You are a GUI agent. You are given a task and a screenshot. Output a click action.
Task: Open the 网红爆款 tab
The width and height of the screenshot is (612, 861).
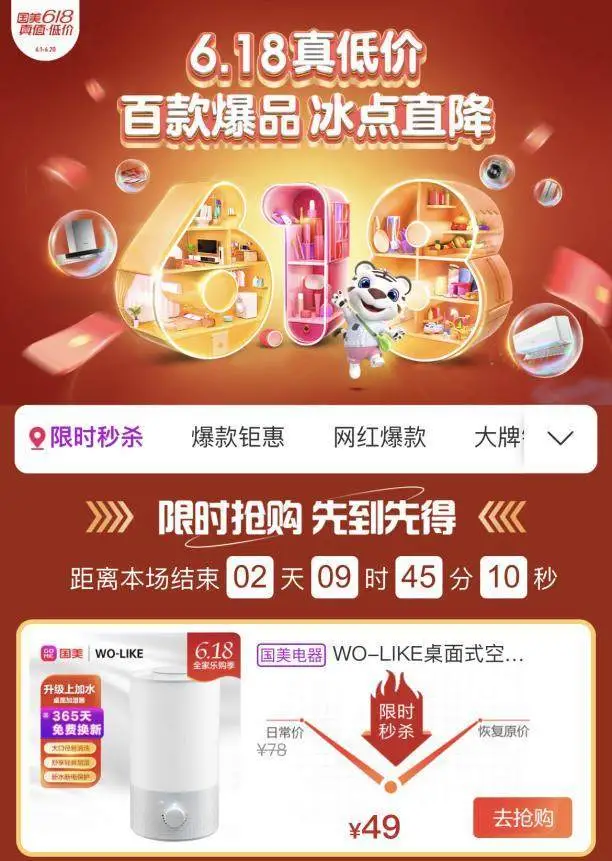[x=380, y=437]
